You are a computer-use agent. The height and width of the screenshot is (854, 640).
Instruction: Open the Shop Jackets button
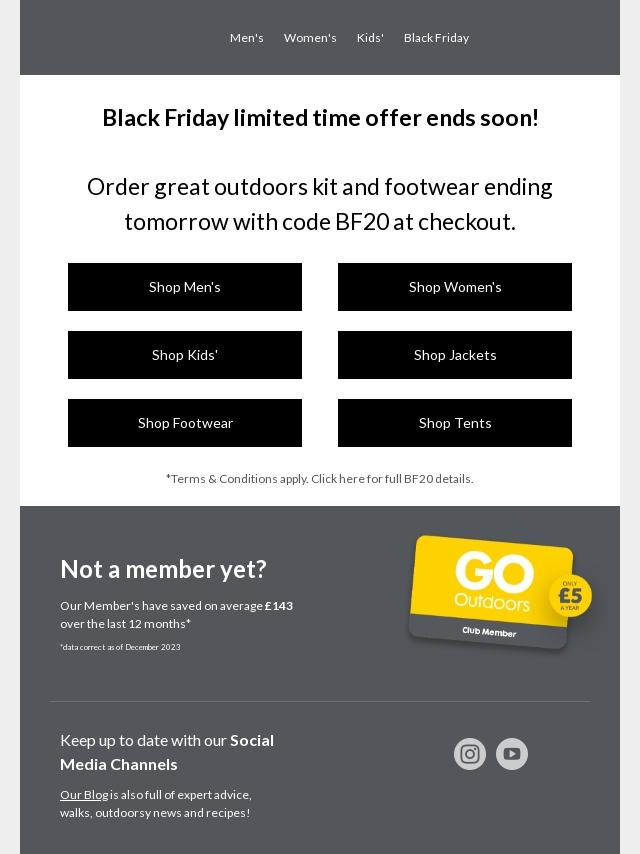[455, 355]
